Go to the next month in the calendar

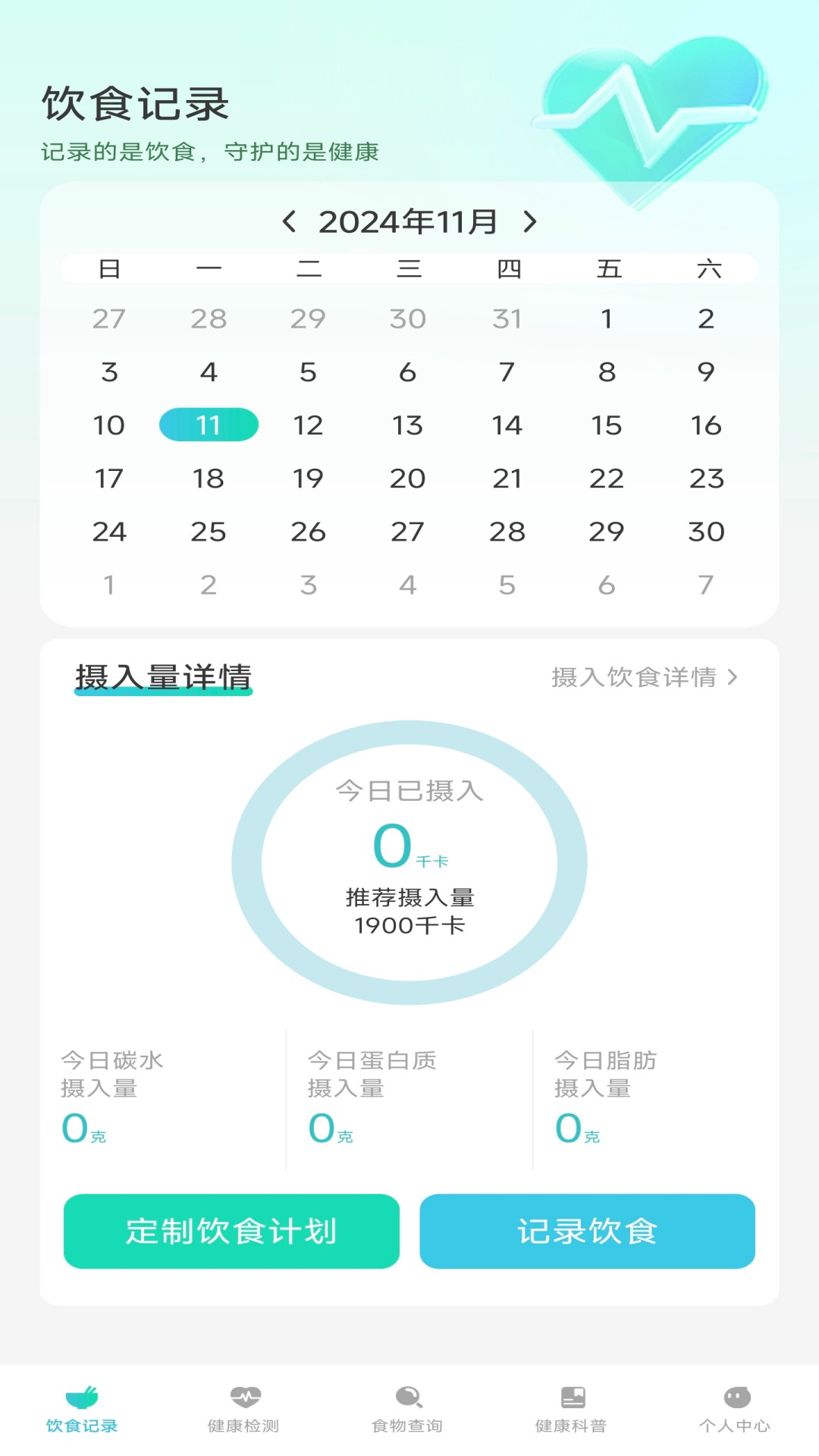coord(529,222)
